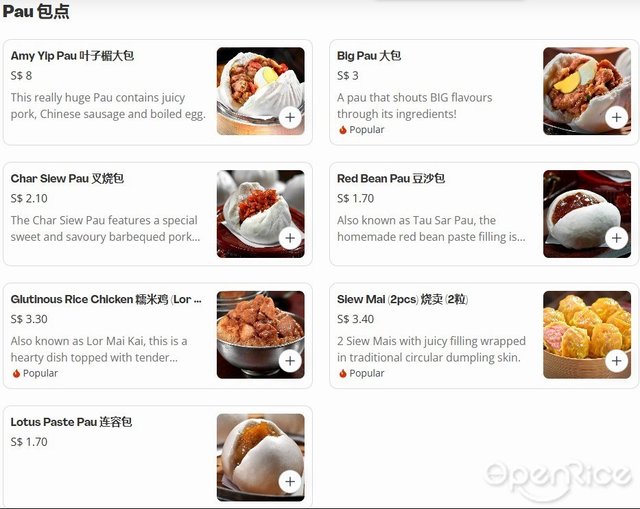
Task: Add Amy Yip Pau to cart
Action: [x=290, y=117]
